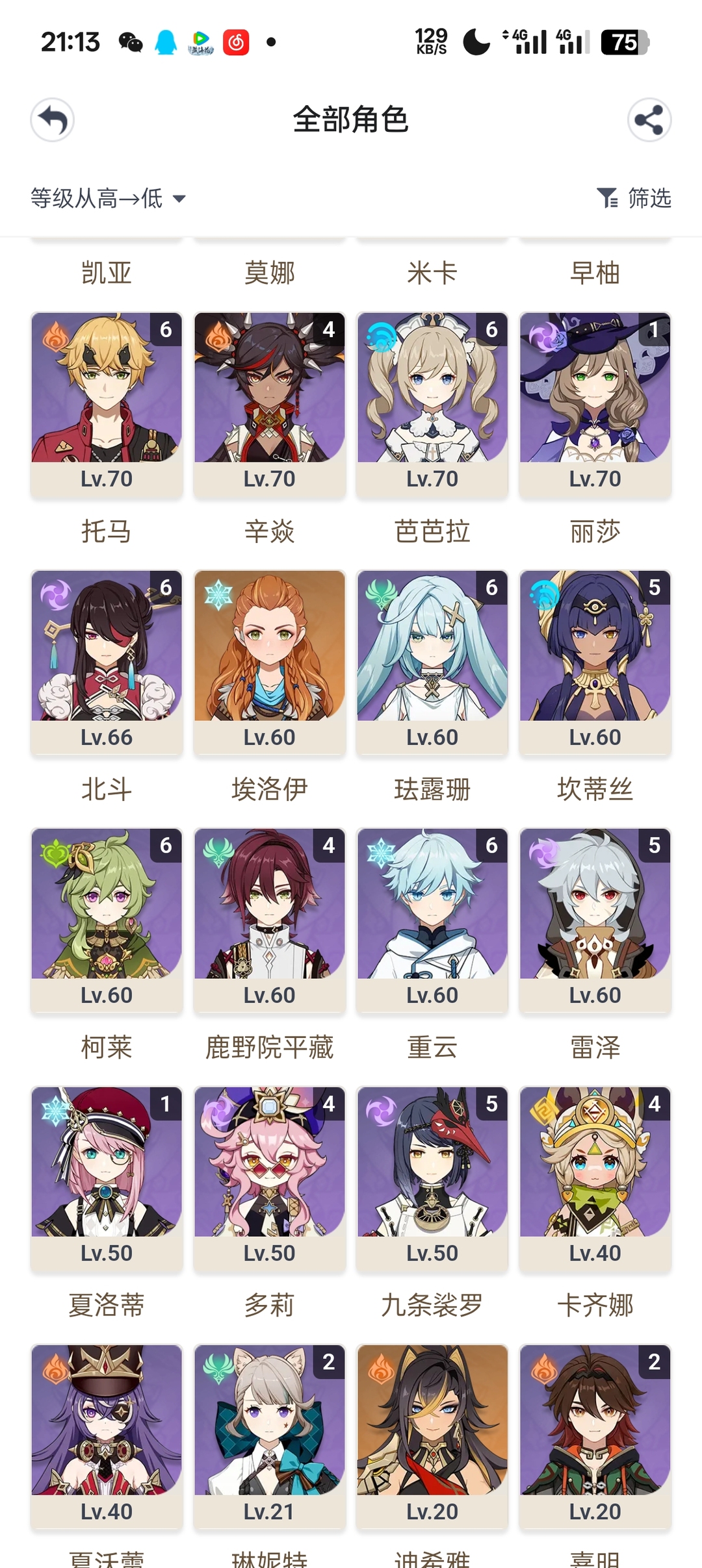Open the 筛选 filter

(x=634, y=198)
